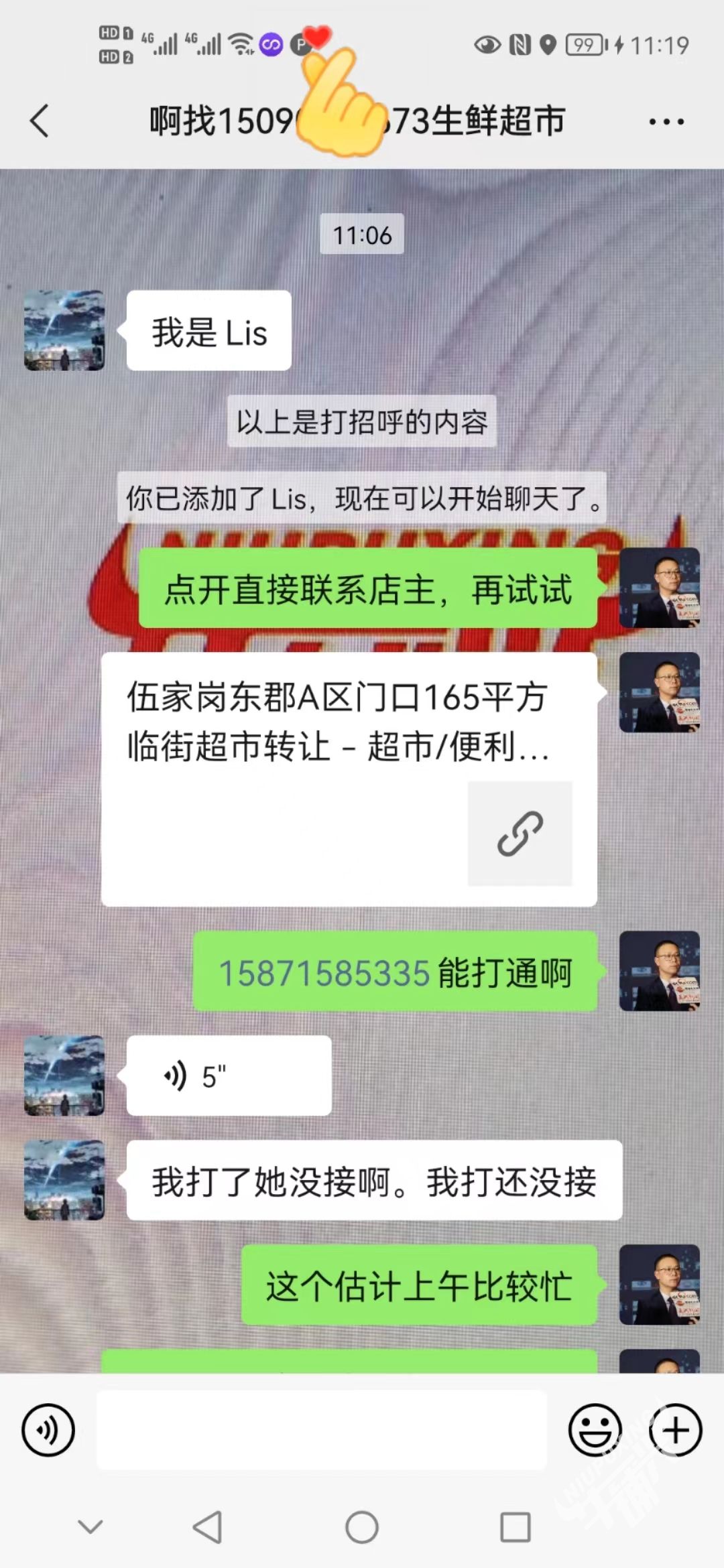Open the plus attachment menu

675,1430
